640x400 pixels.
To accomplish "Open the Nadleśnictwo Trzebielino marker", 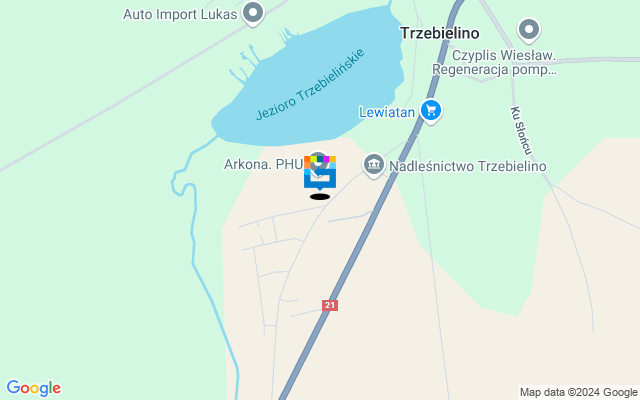I will [x=374, y=165].
